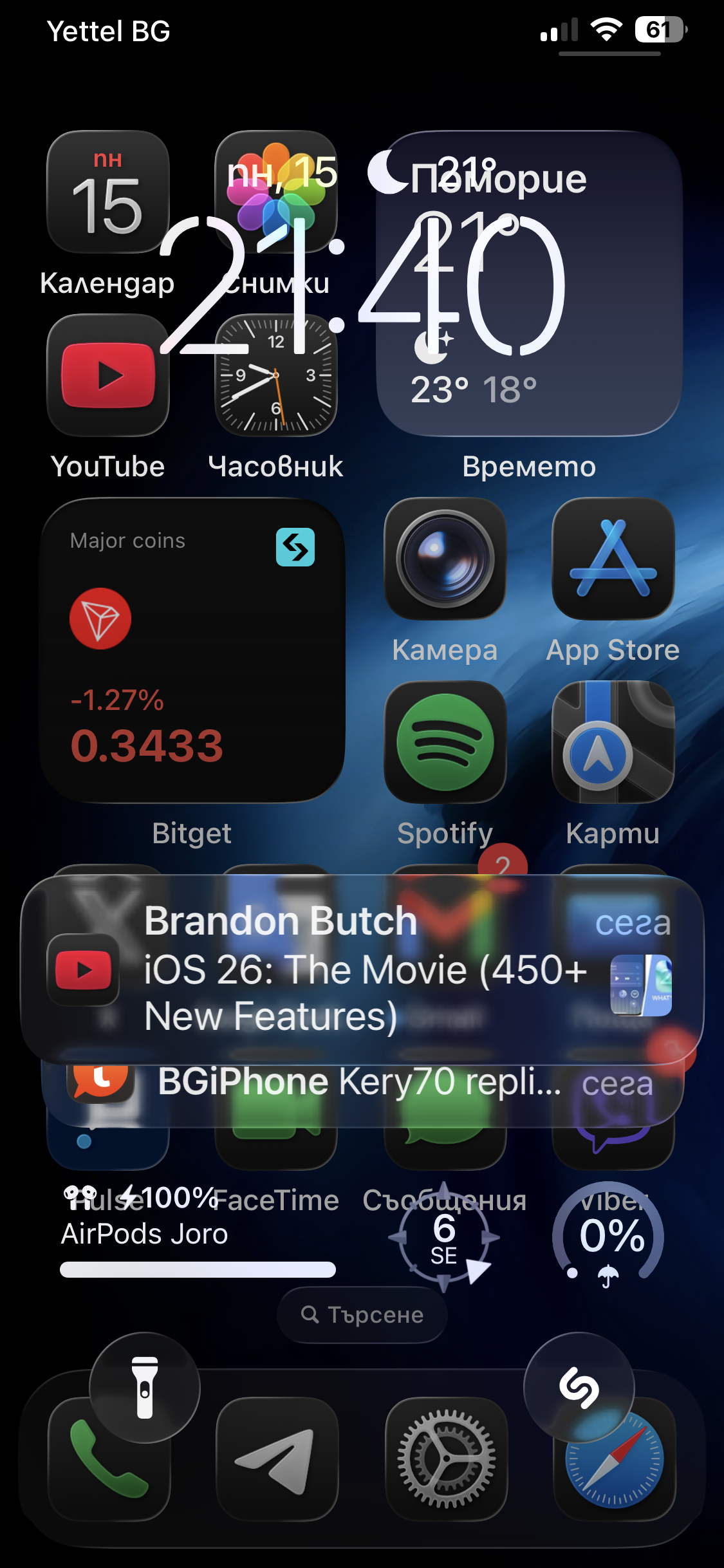
Task: Open the Времето weather widget
Action: pos(529,283)
